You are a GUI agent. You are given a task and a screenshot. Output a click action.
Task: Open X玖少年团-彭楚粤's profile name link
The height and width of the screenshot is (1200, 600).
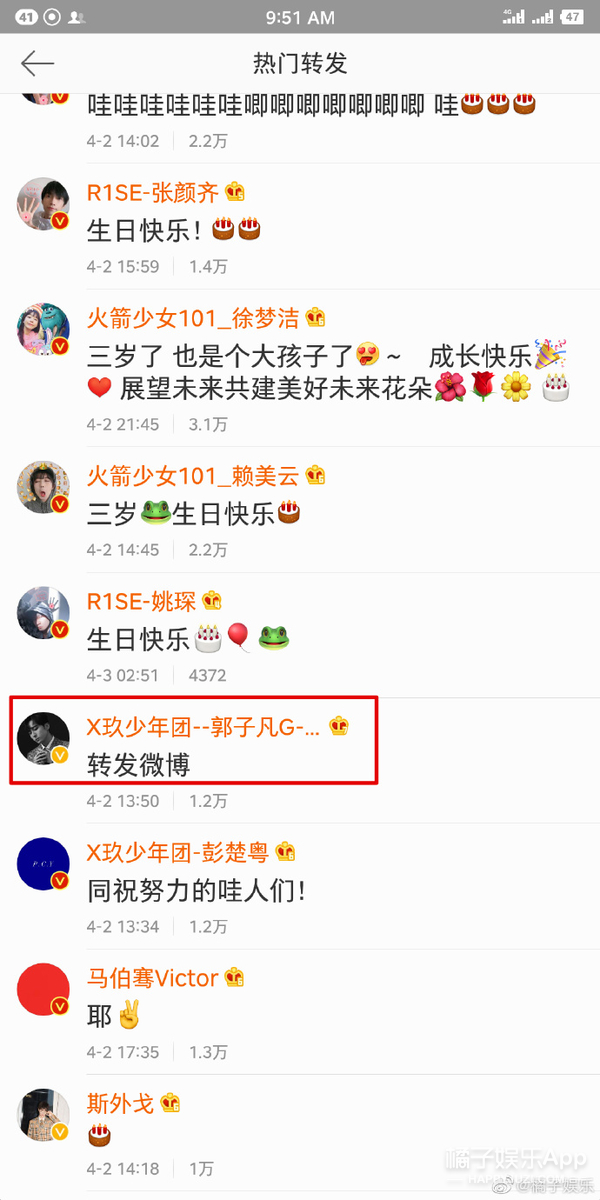pos(179,852)
